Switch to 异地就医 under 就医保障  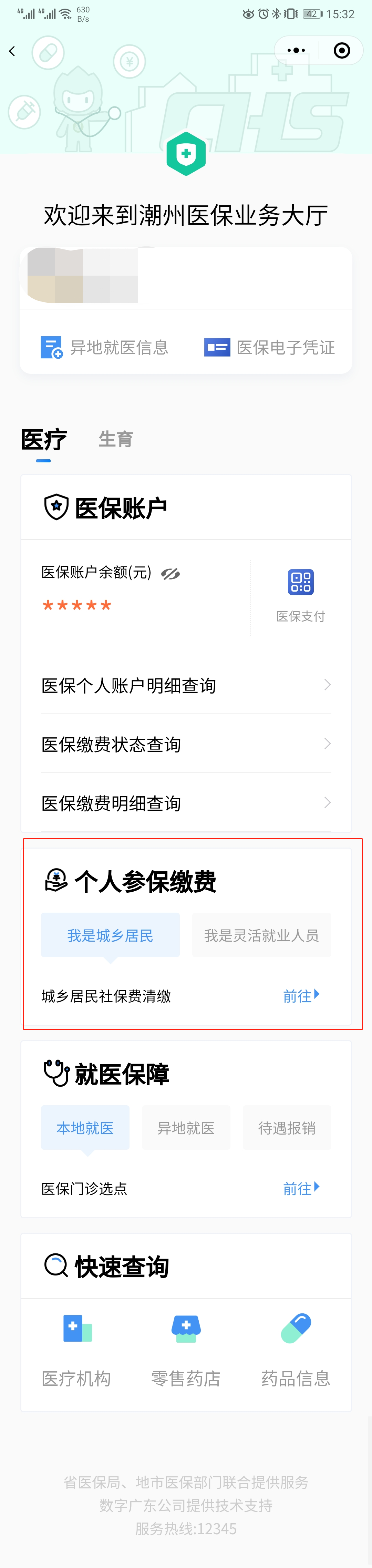pyautogui.click(x=186, y=1128)
